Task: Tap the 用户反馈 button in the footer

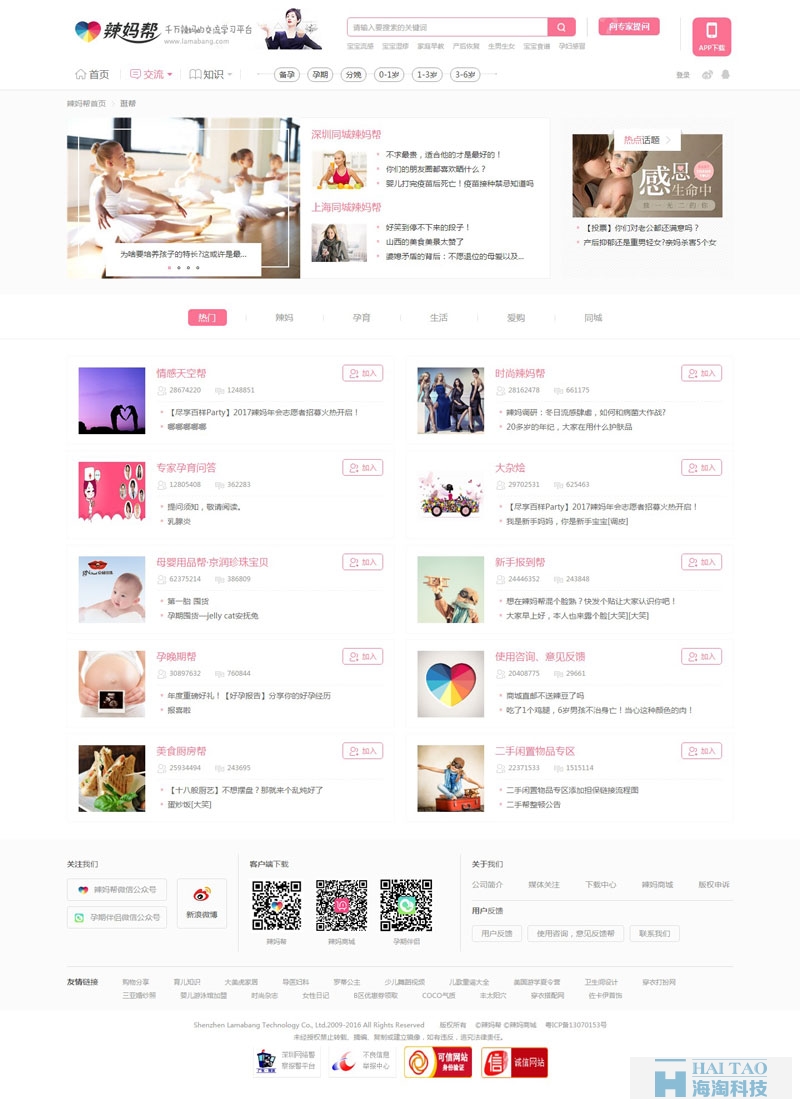Action: click(497, 933)
